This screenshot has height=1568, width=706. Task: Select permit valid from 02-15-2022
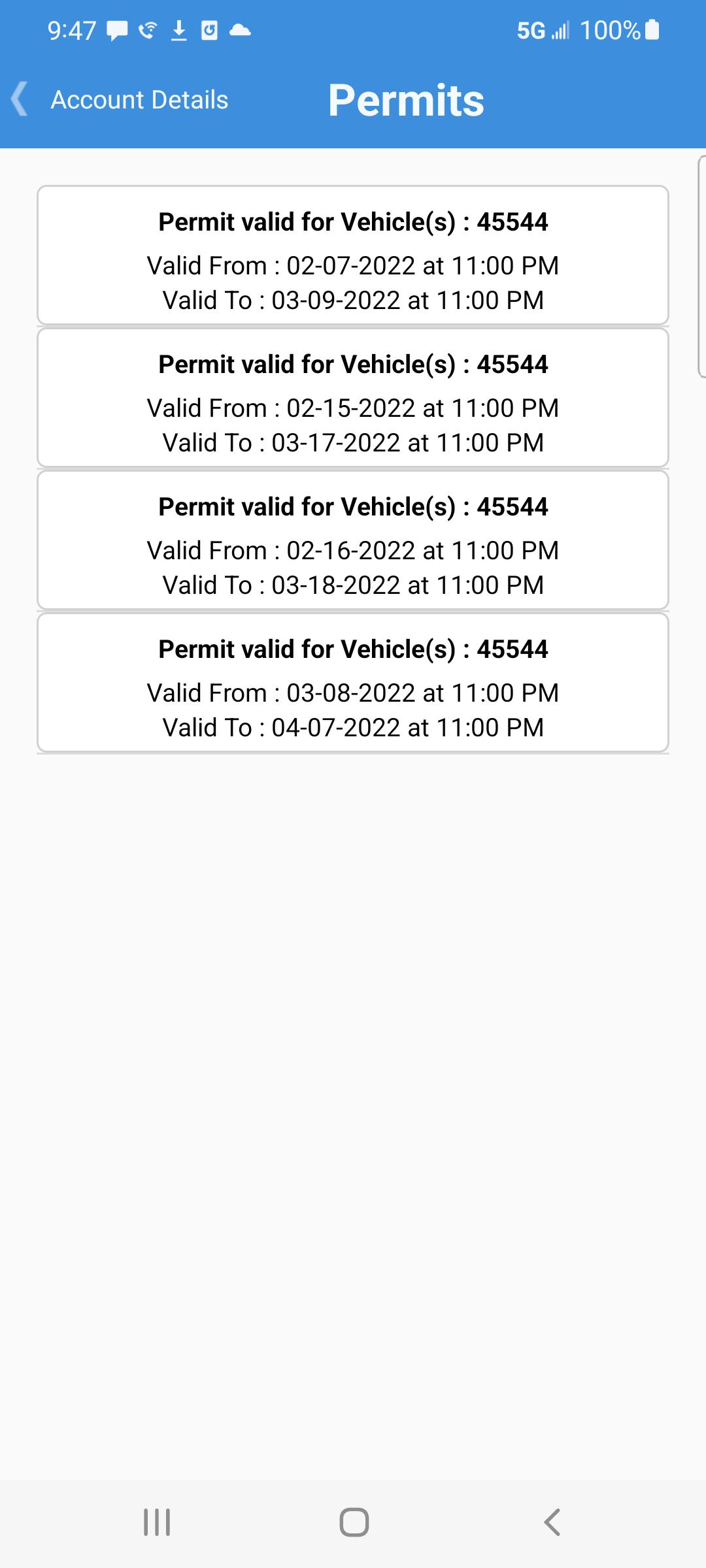click(353, 398)
